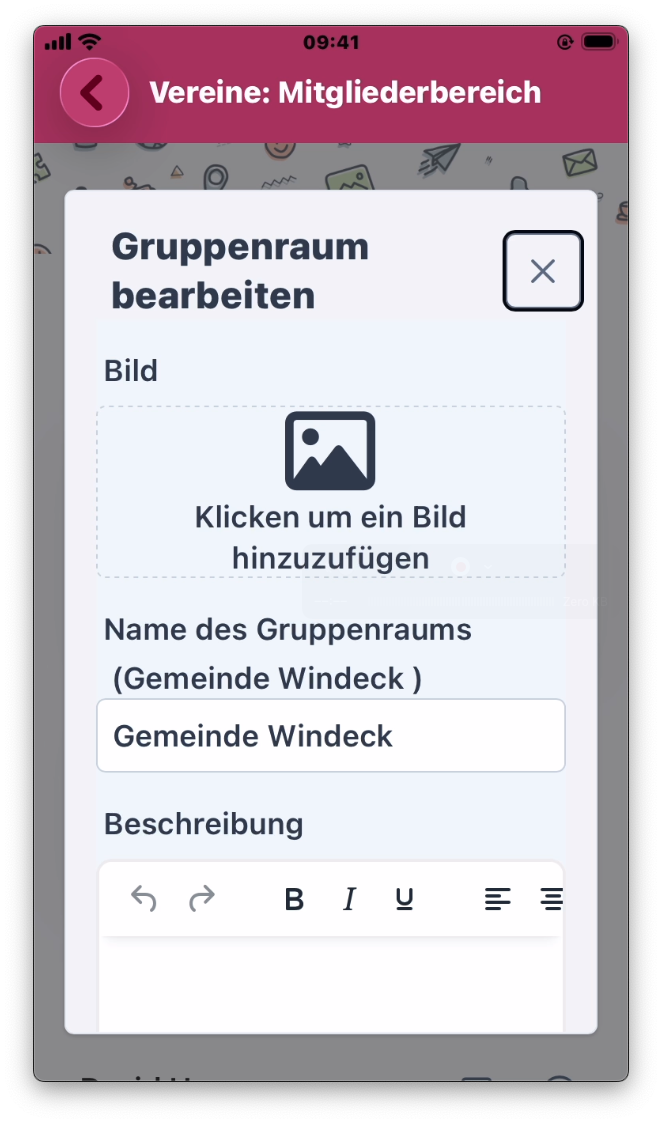
Task: Undo the last description edit
Action: tap(144, 899)
